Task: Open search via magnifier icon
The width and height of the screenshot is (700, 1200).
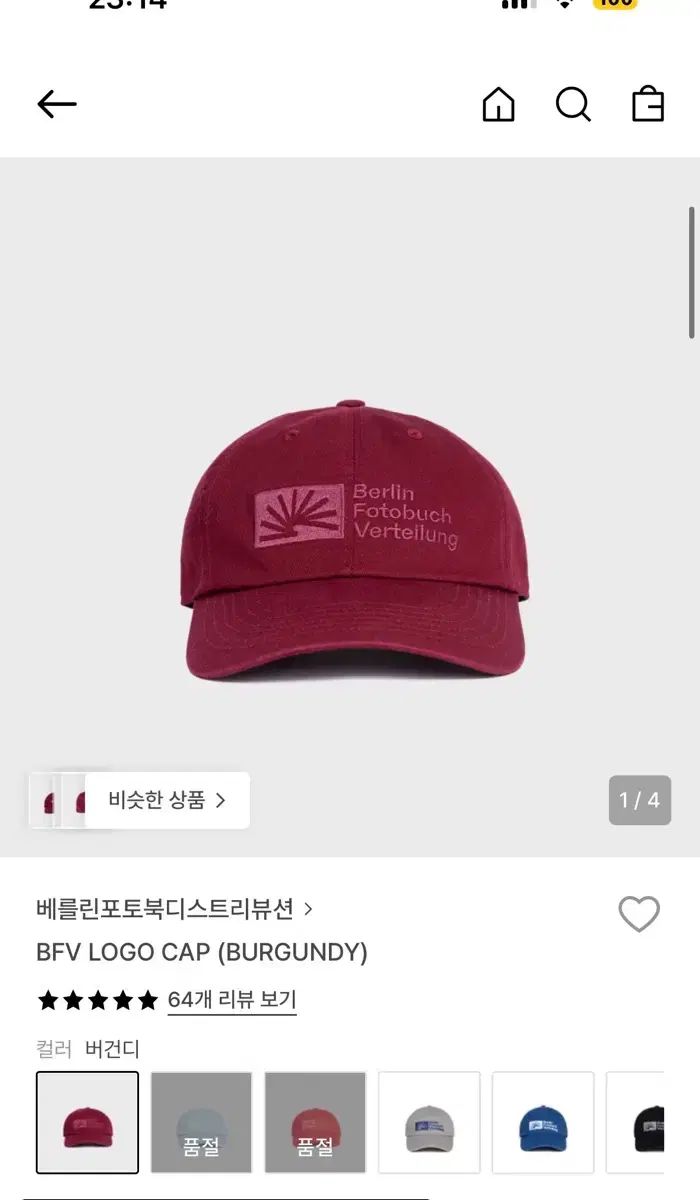Action: coord(573,104)
